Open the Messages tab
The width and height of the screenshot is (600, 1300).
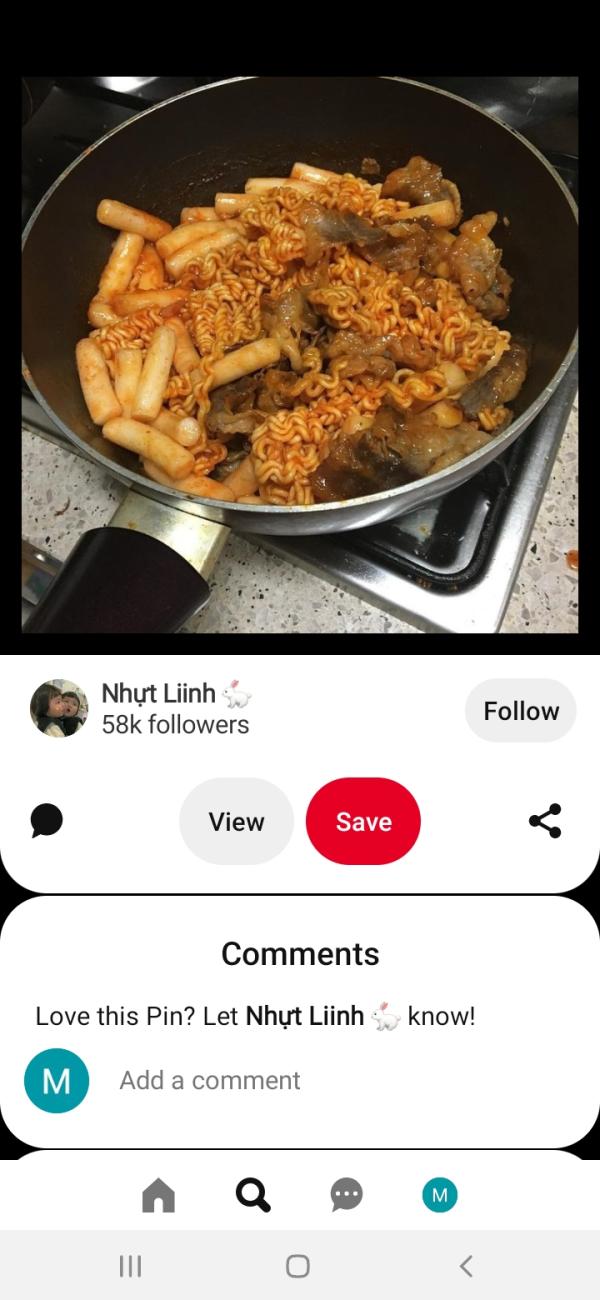(x=346, y=1194)
